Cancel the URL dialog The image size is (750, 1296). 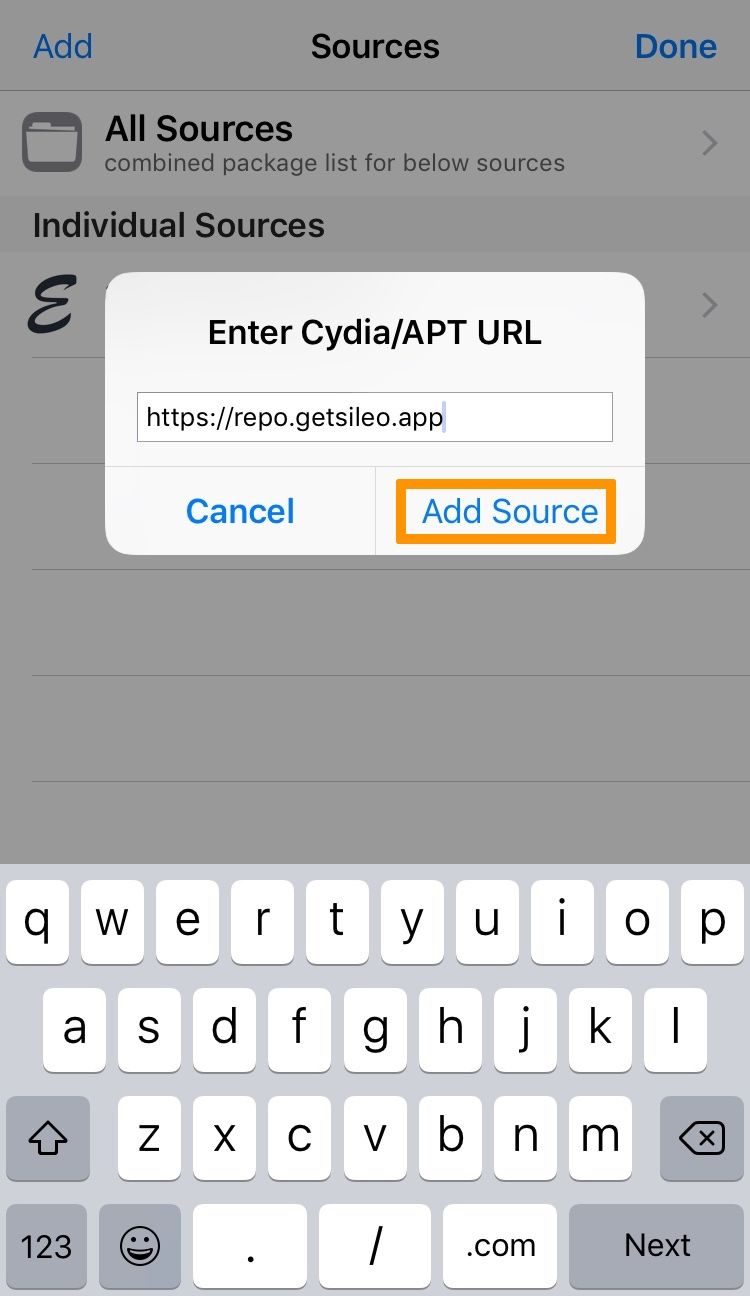[x=240, y=511]
